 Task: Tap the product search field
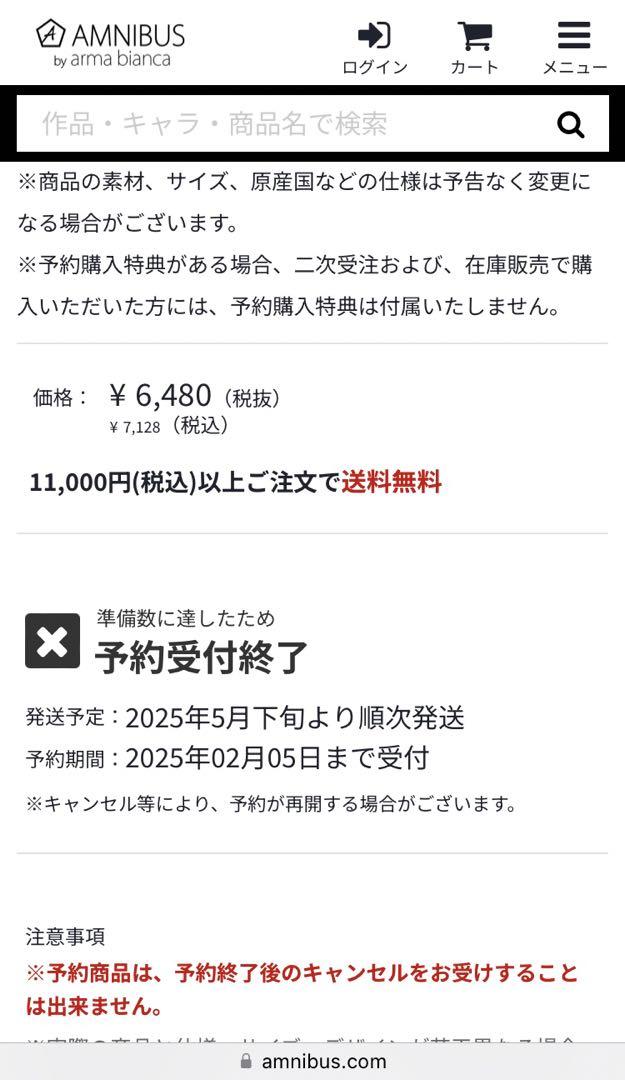pos(280,124)
